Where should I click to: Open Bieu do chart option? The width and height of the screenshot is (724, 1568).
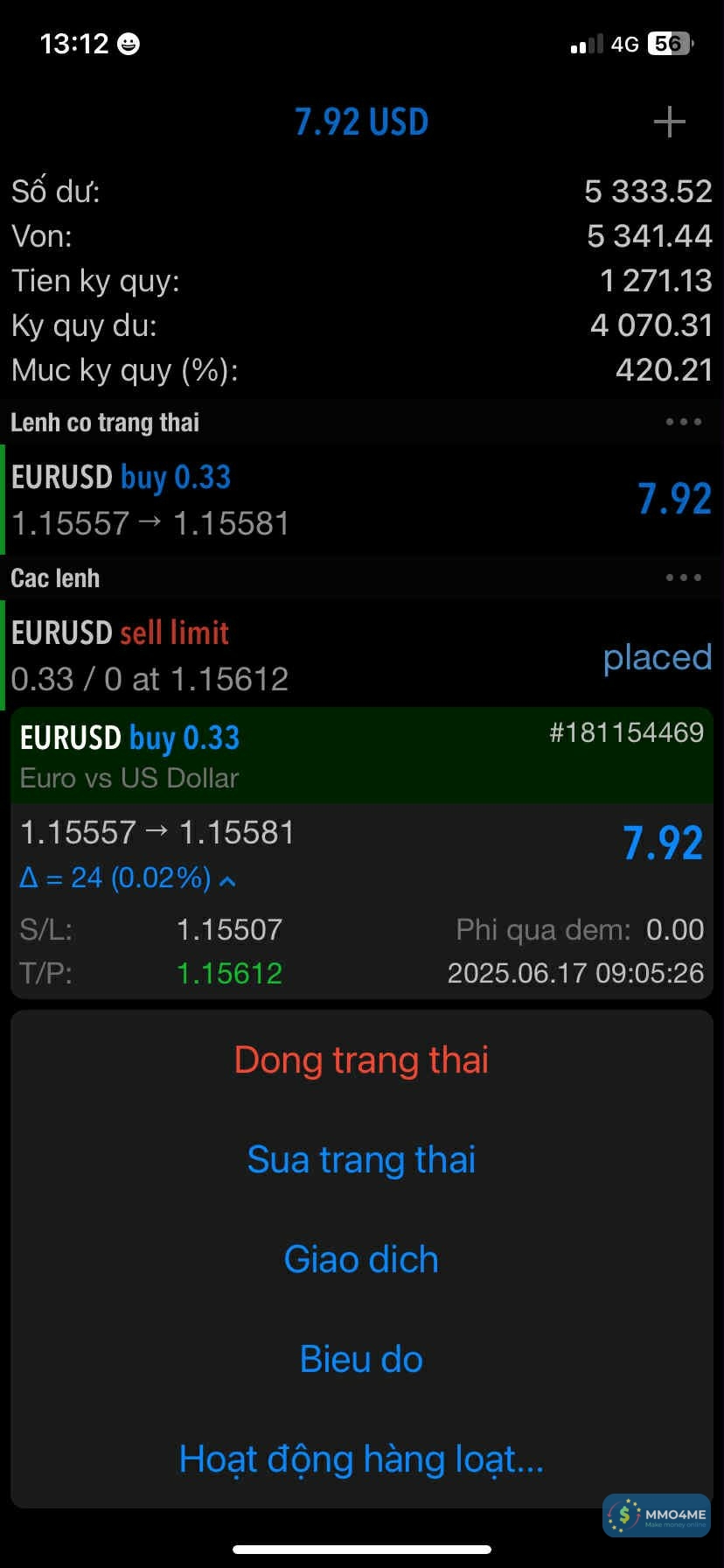click(361, 1359)
